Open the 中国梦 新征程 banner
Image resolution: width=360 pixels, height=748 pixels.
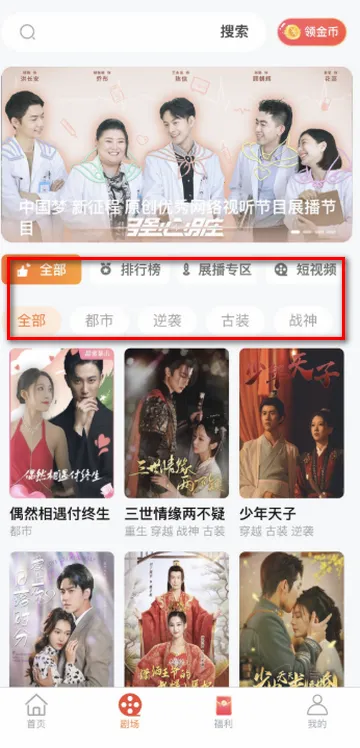click(177, 154)
